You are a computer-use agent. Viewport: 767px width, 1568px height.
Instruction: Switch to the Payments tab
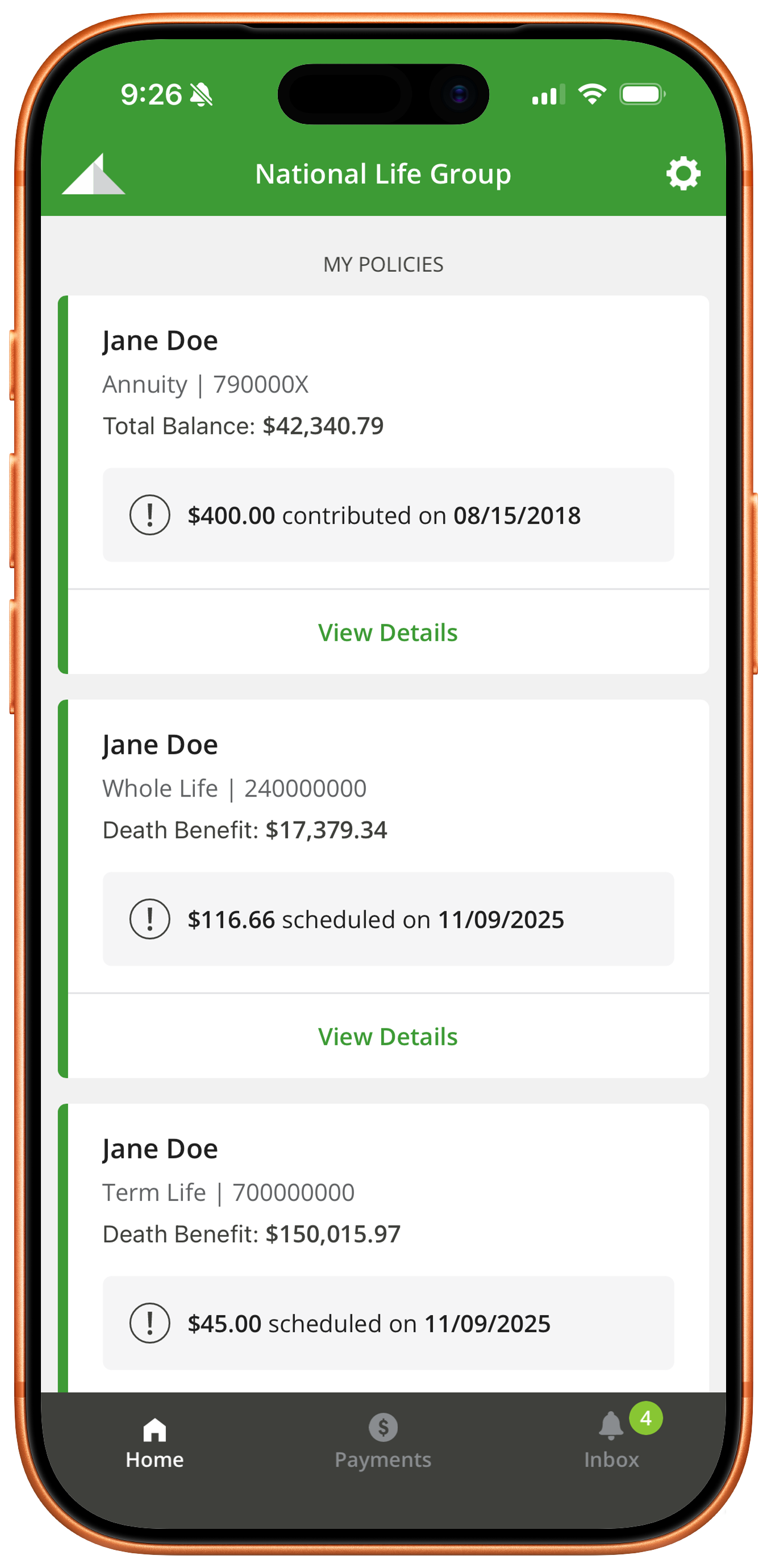point(383,1441)
